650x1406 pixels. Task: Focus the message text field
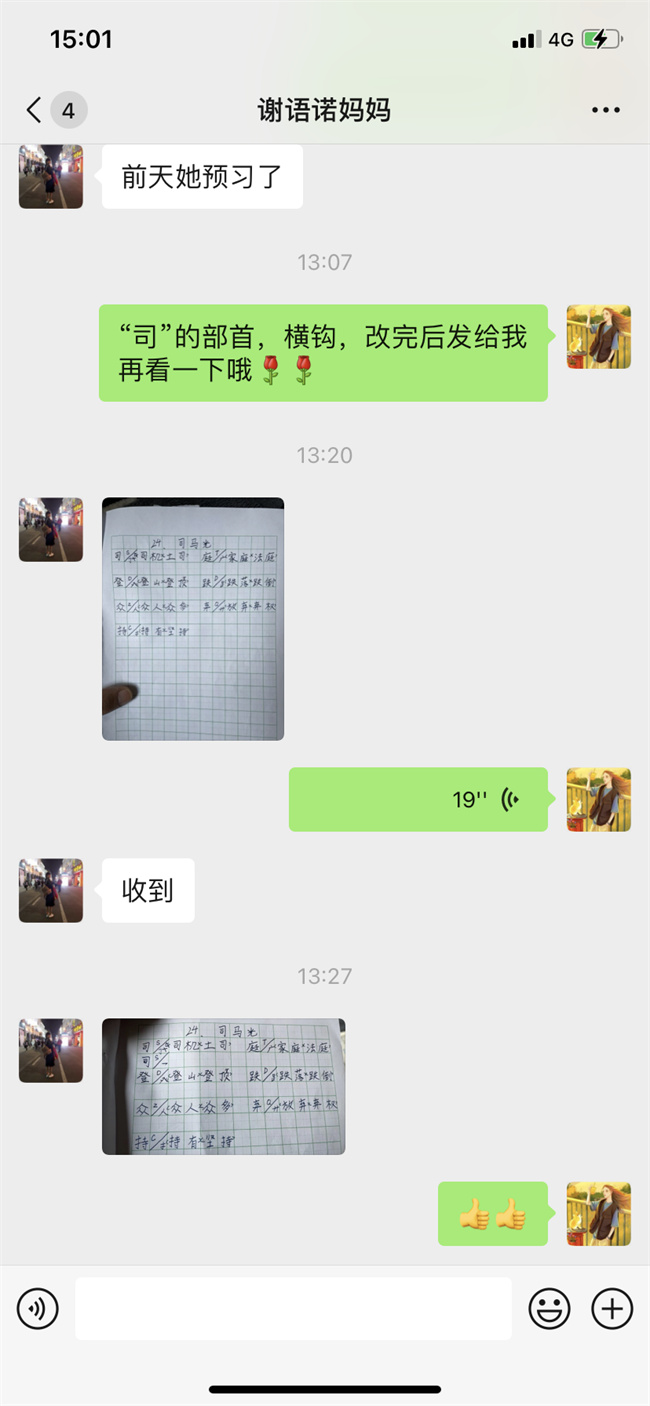[293, 1308]
